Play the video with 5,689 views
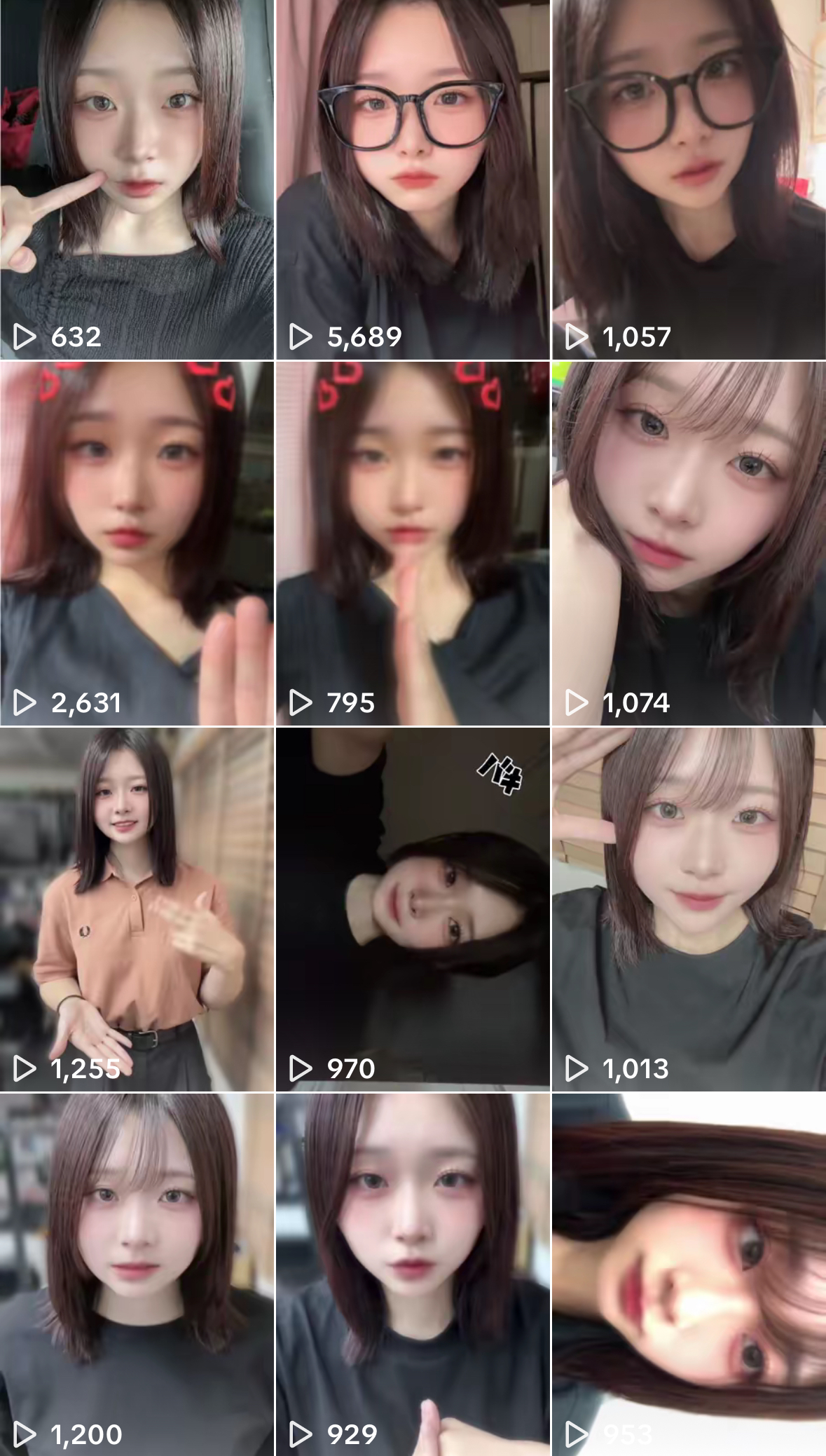 click(413, 179)
